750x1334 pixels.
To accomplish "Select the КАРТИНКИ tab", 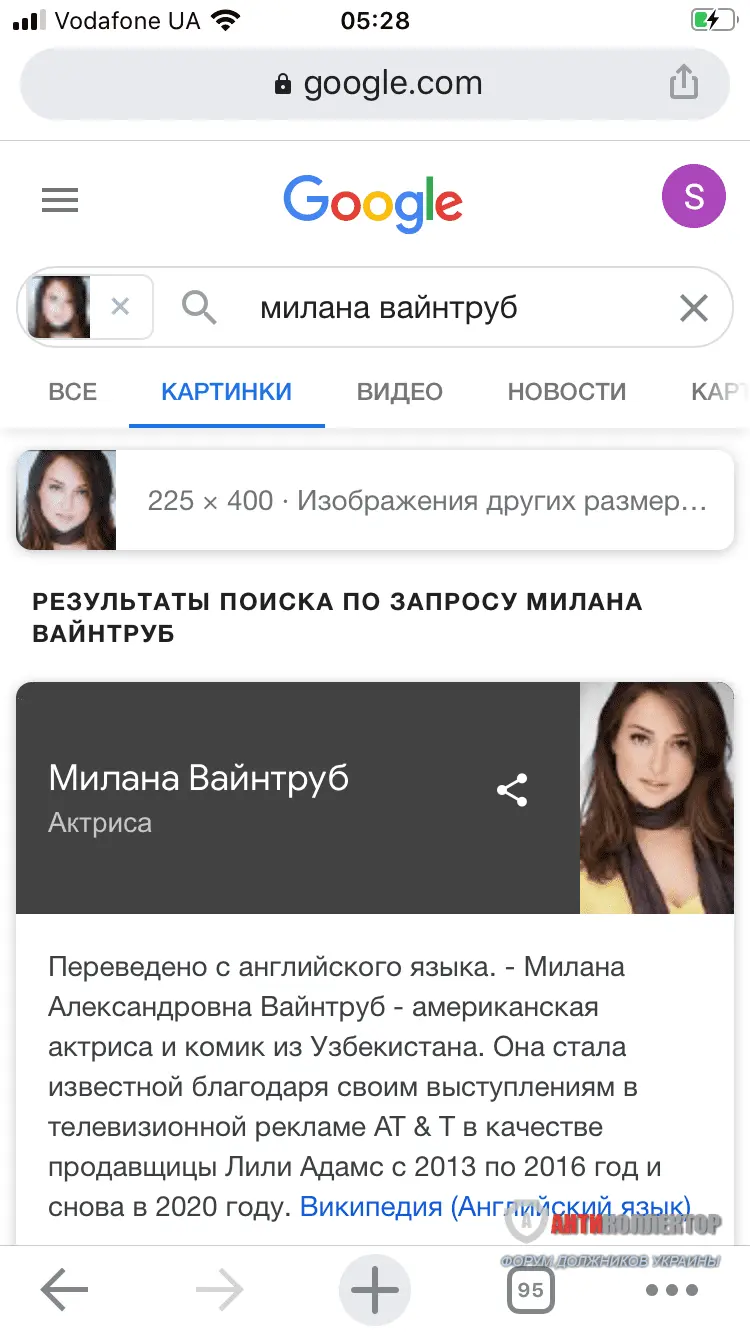I will tap(226, 391).
